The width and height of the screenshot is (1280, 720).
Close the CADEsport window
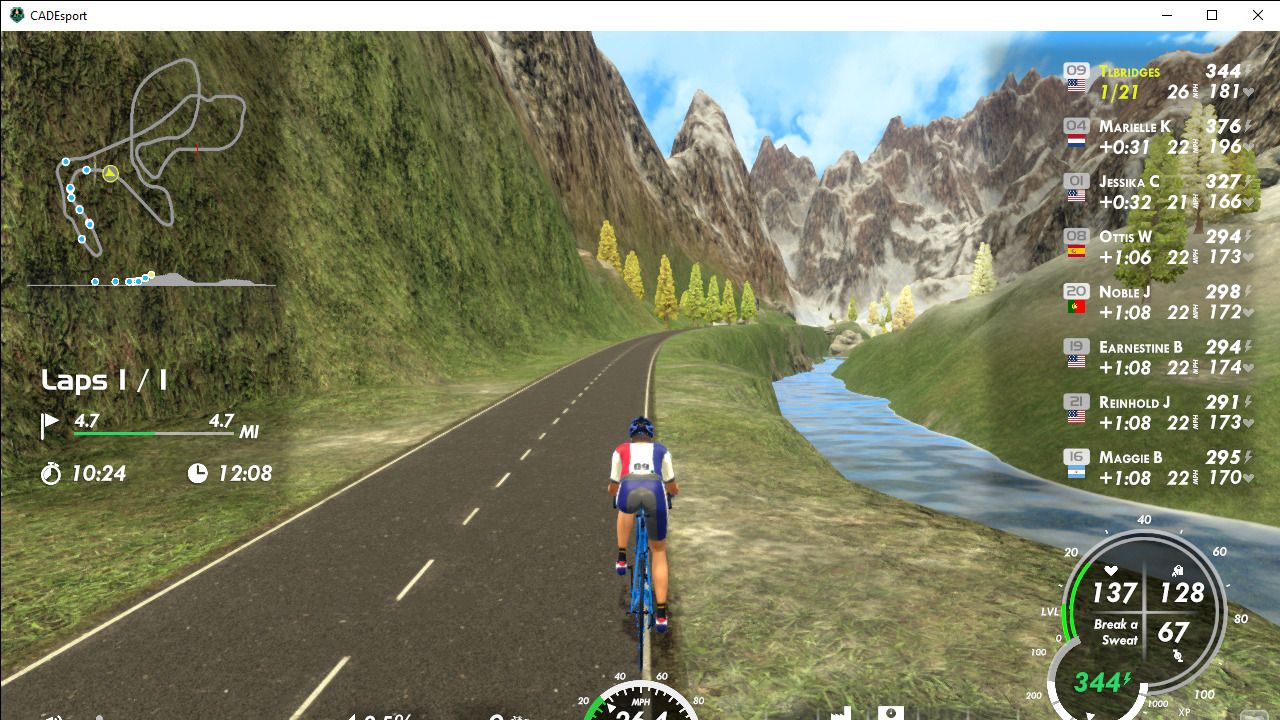pyautogui.click(x=1257, y=15)
